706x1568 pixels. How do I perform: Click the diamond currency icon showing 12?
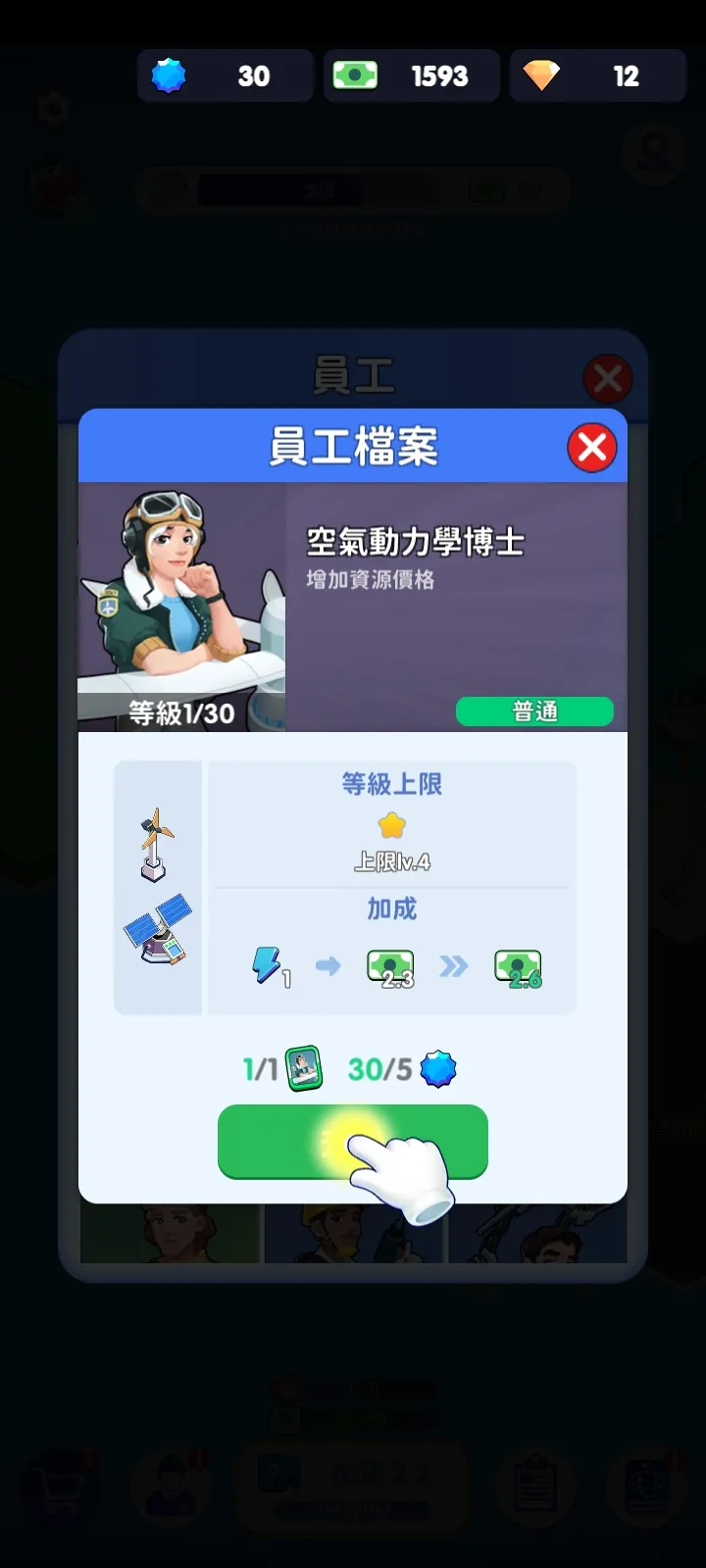(542, 74)
